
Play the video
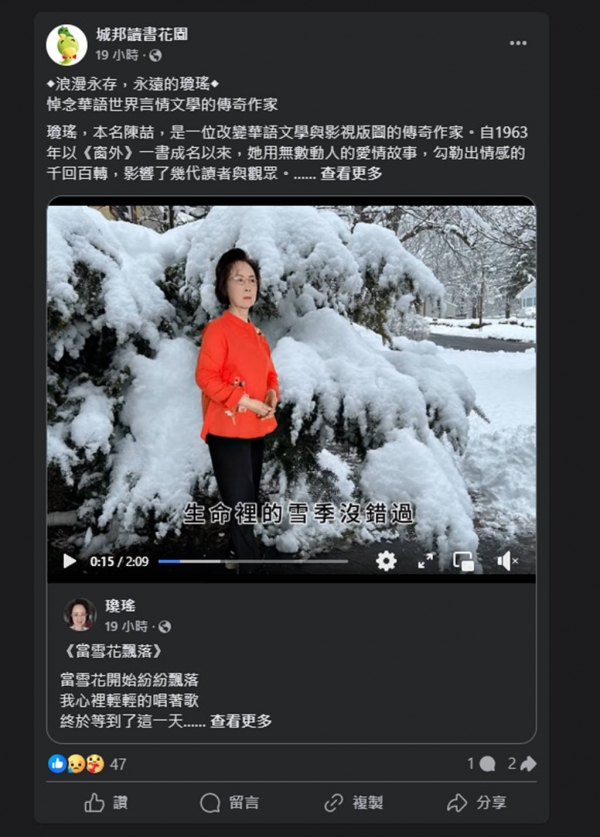click(69, 561)
